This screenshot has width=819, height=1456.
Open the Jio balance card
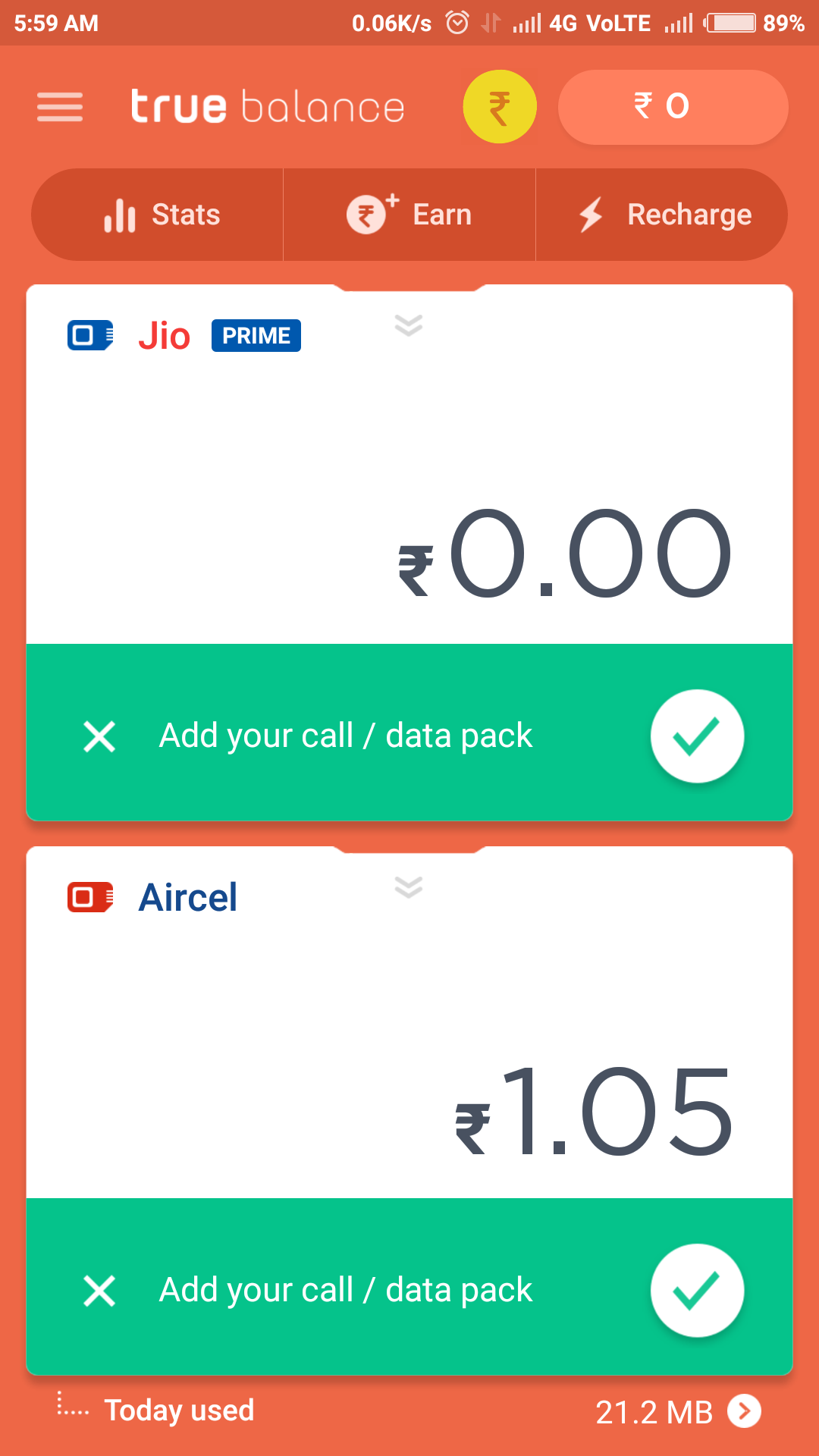(409, 493)
